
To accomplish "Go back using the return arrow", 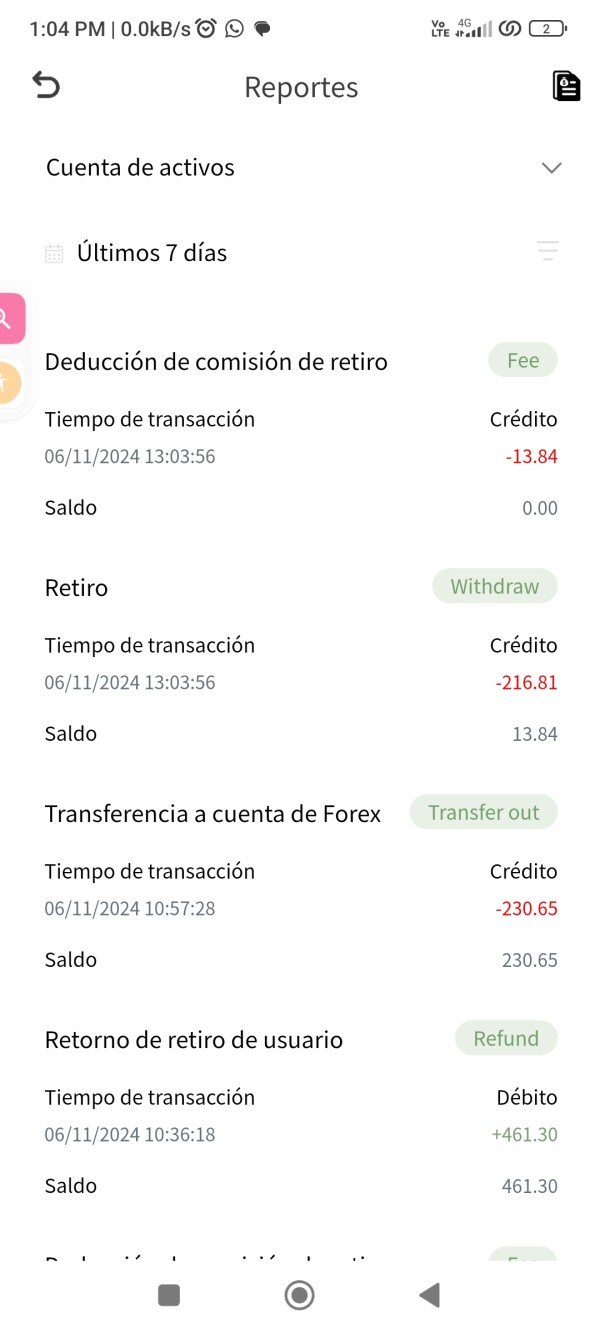I will (46, 86).
